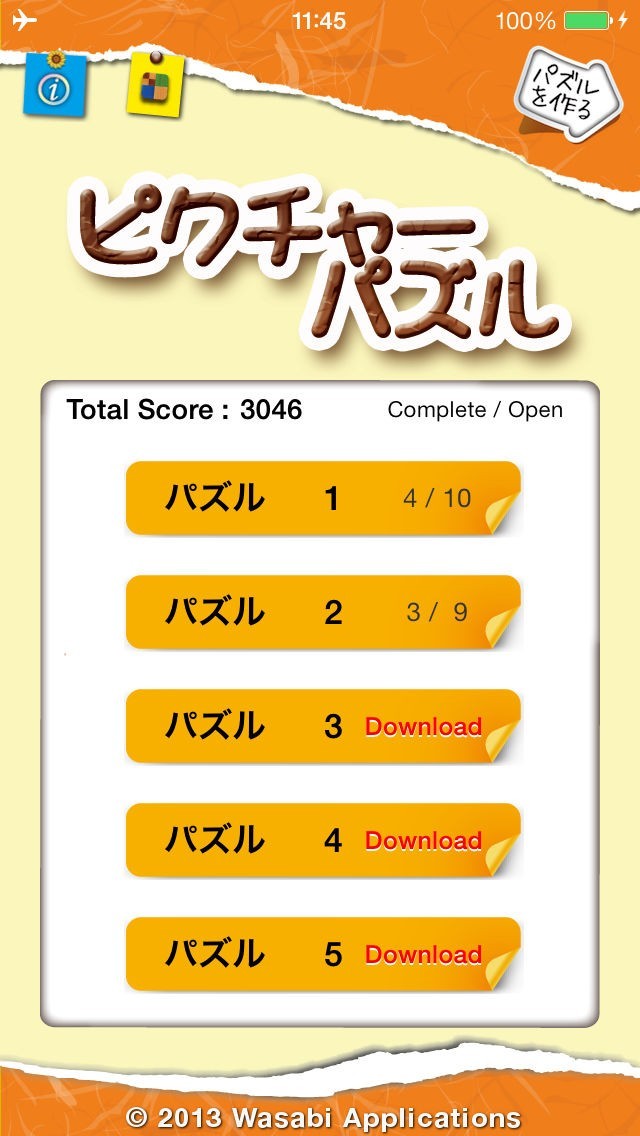The image size is (640, 1136).
Task: Tap the パズルを作る button
Action: pos(568,93)
